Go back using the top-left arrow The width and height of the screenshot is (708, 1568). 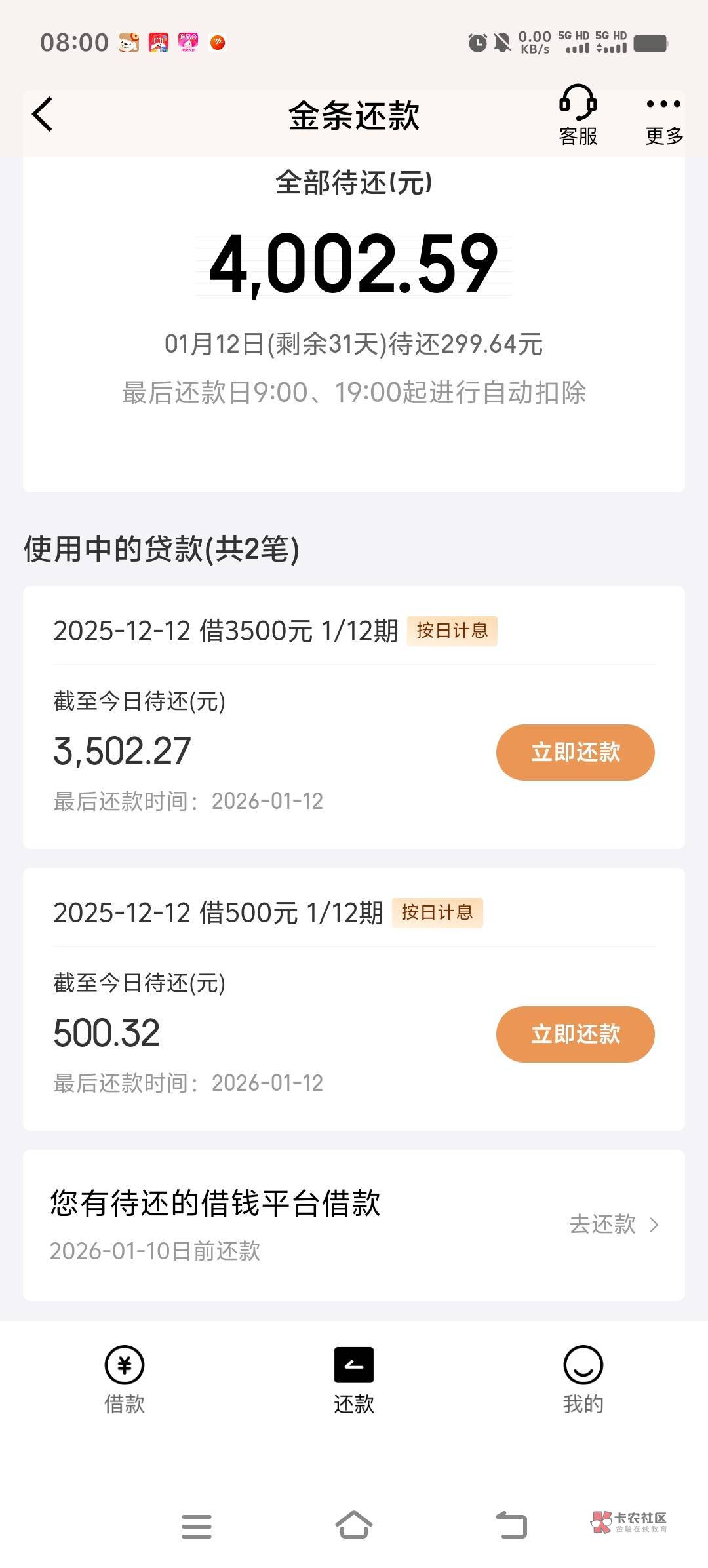43,115
